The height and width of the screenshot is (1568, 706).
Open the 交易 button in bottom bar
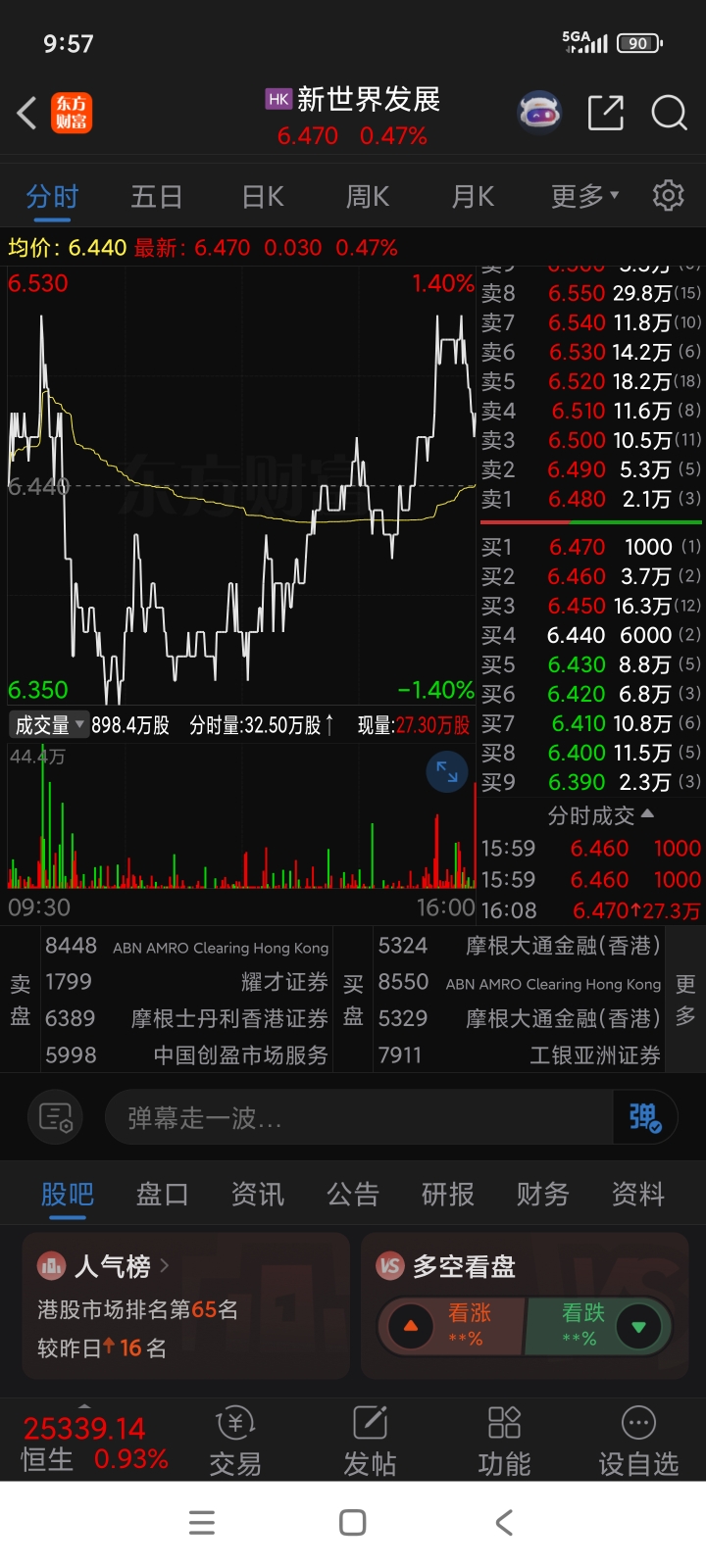pyautogui.click(x=235, y=1441)
